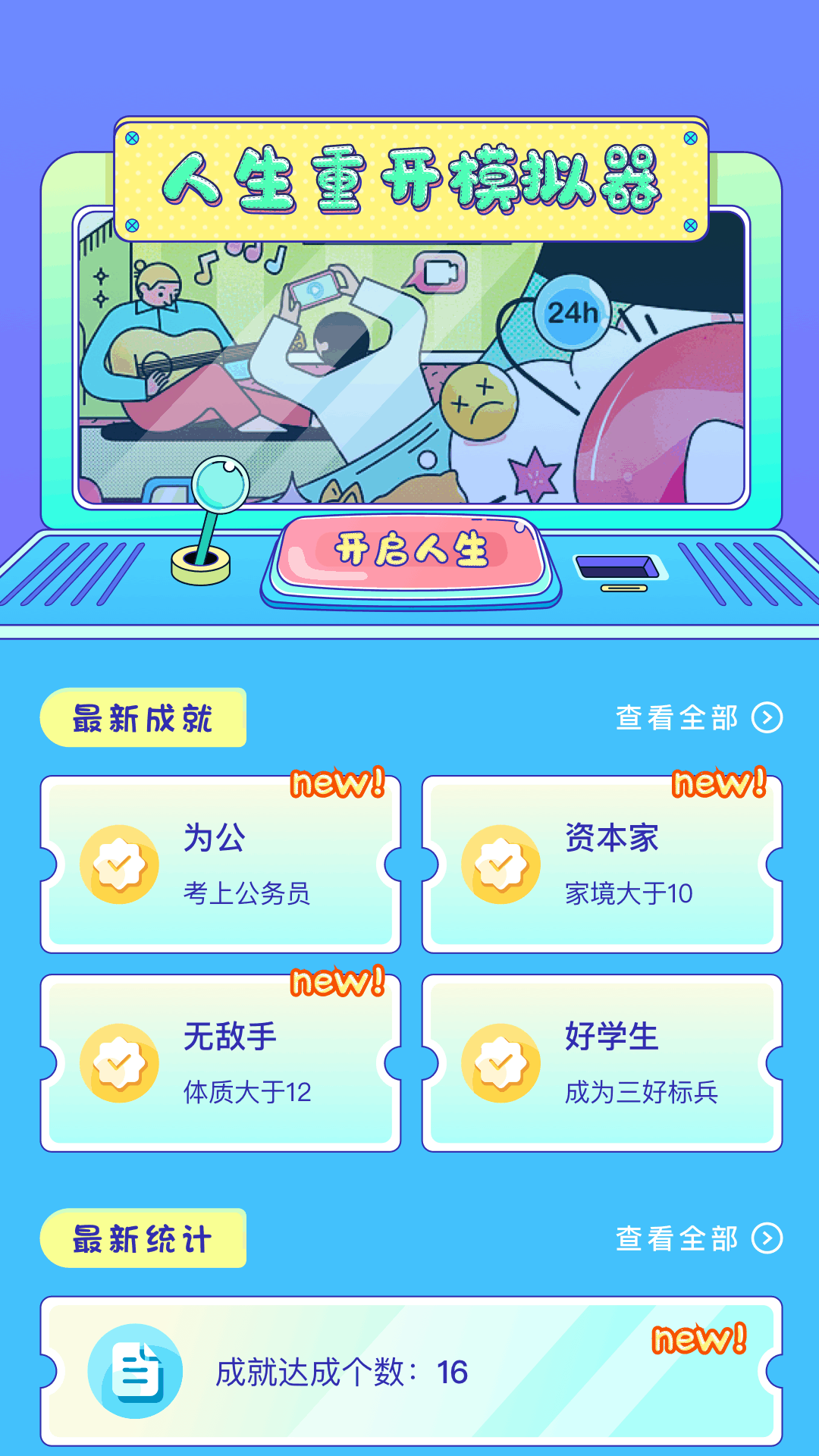The width and height of the screenshot is (819, 1456).
Task: Click the 成就达成个数 16 statistics card
Action: coord(409,1369)
